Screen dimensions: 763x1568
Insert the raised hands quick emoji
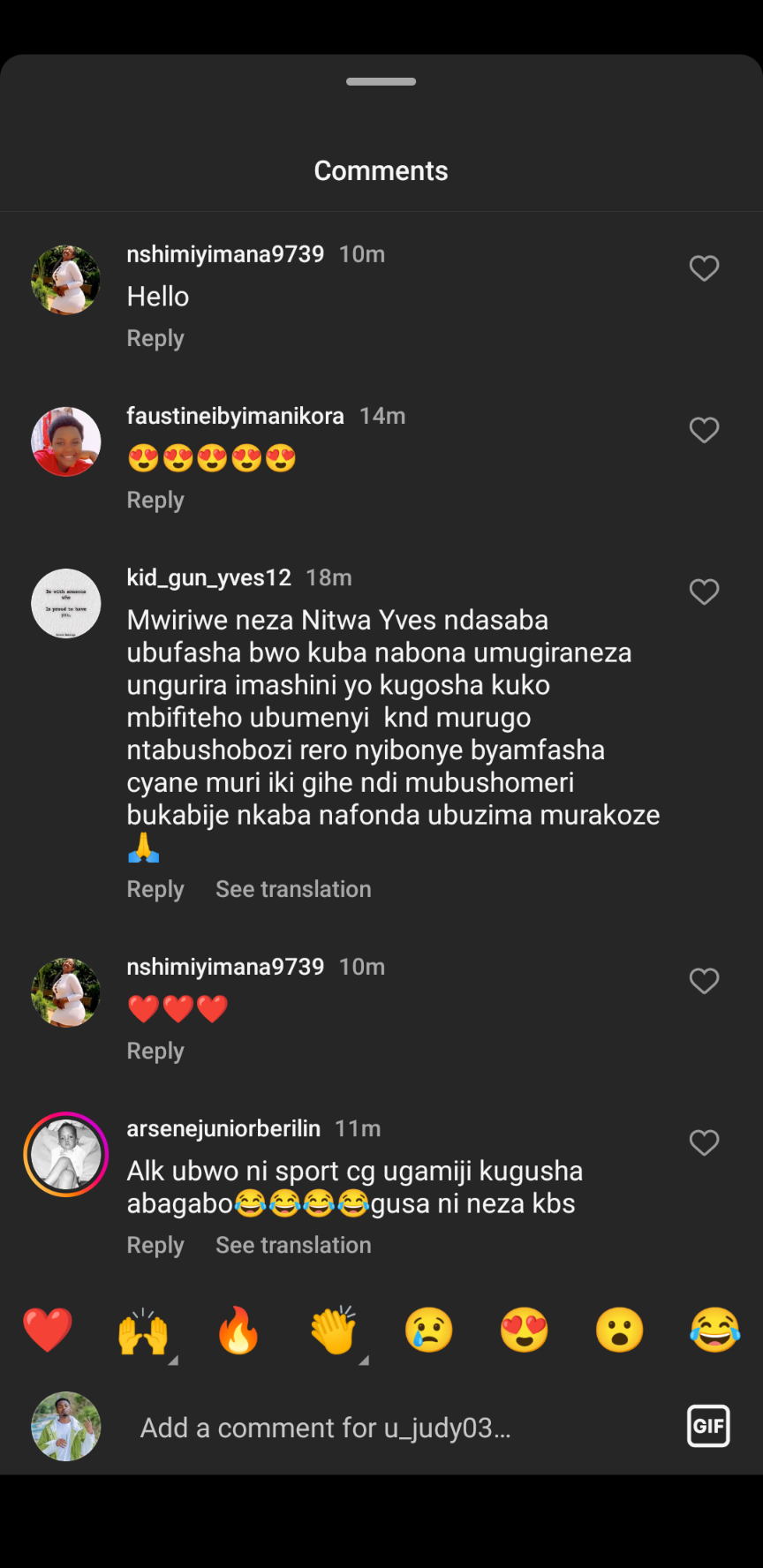point(143,1331)
